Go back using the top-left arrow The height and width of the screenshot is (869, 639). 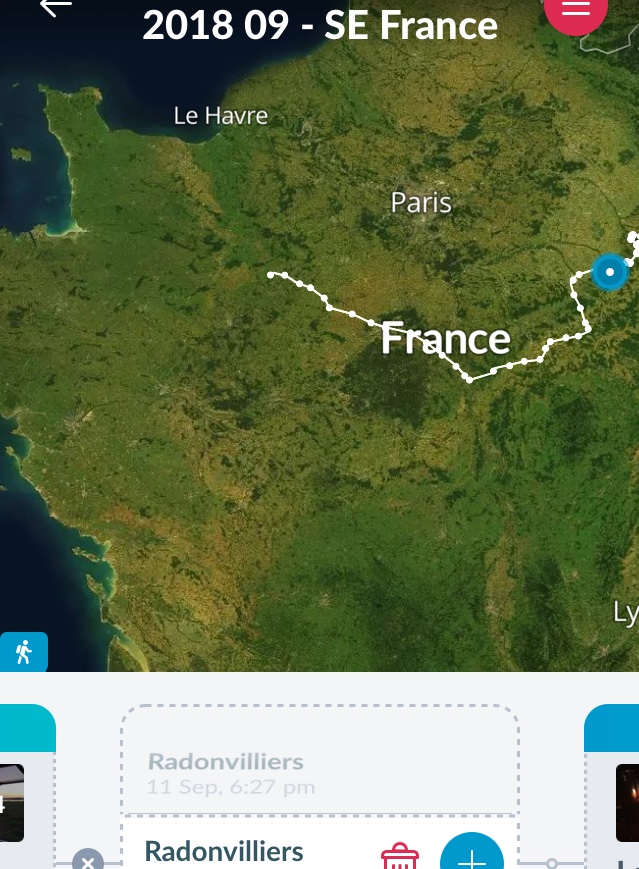56,8
